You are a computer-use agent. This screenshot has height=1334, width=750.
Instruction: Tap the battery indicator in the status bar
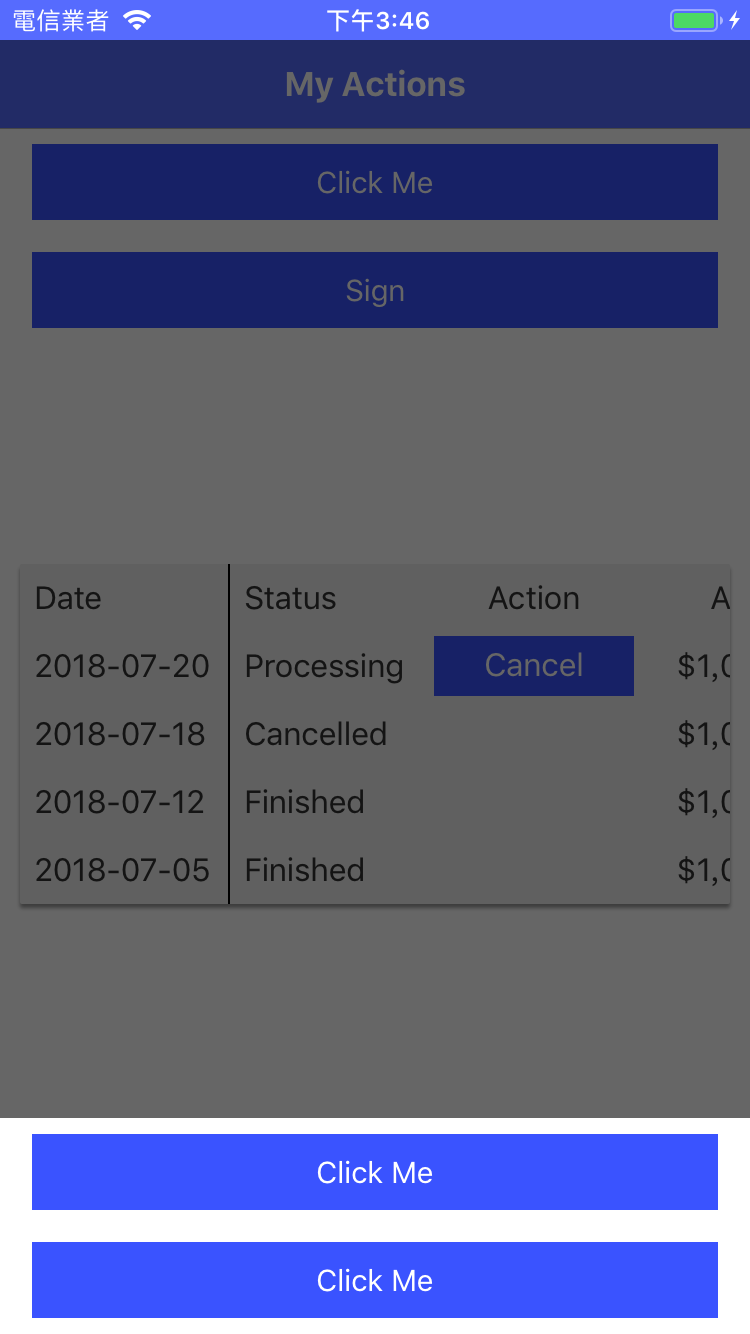(x=694, y=18)
